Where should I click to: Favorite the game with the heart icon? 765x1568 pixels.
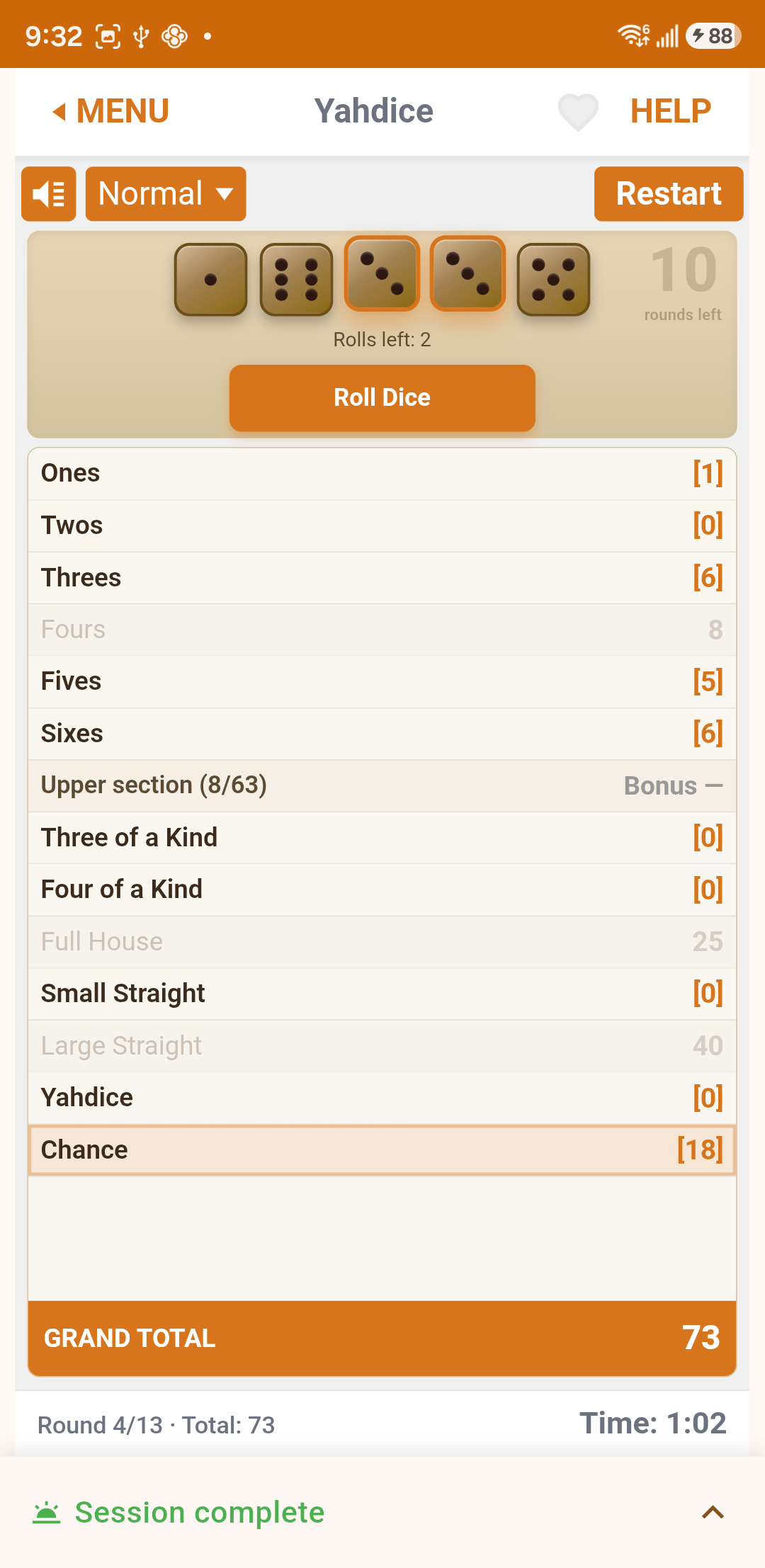tap(578, 112)
